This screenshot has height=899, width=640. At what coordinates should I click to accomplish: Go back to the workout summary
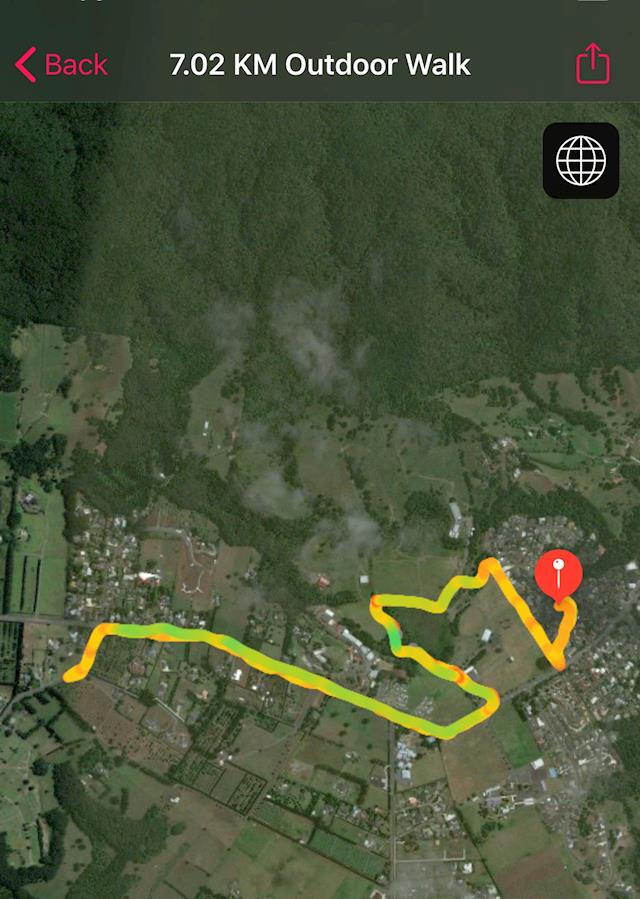click(61, 65)
